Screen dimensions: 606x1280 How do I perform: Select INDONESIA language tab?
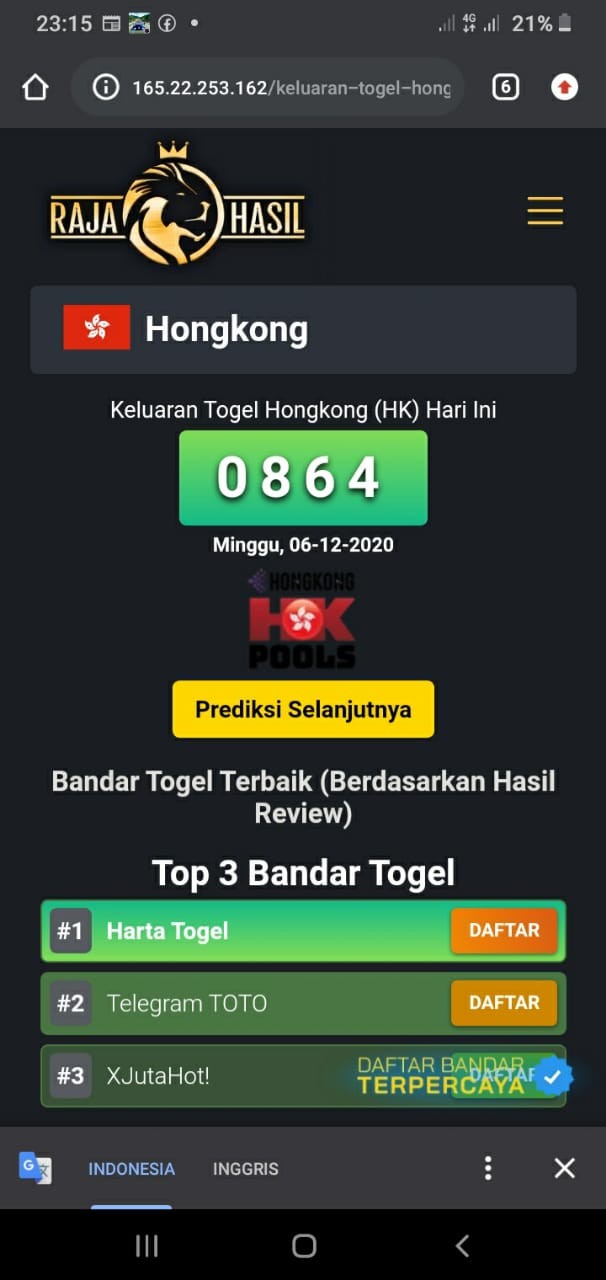coord(131,1168)
